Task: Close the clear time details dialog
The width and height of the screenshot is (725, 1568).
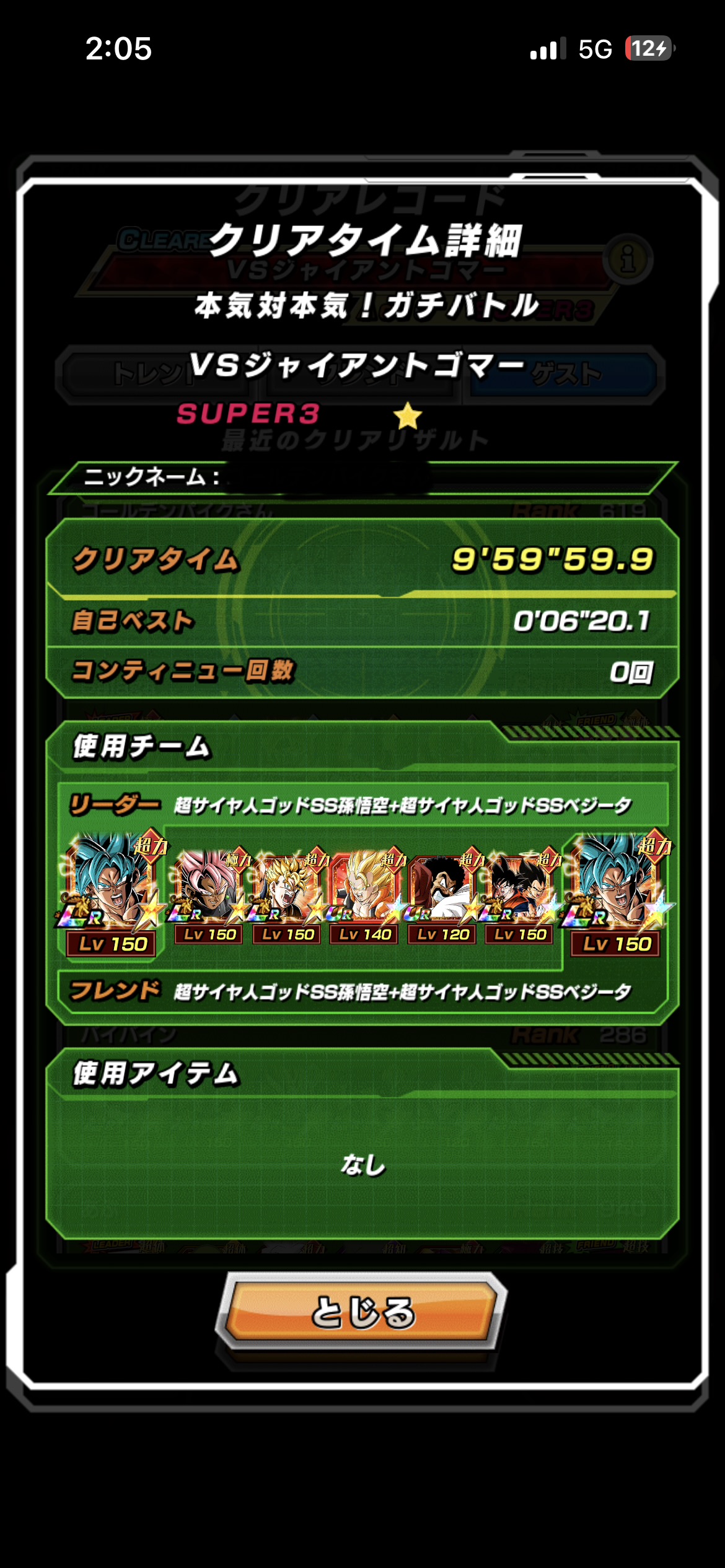Action: pyautogui.click(x=362, y=1310)
